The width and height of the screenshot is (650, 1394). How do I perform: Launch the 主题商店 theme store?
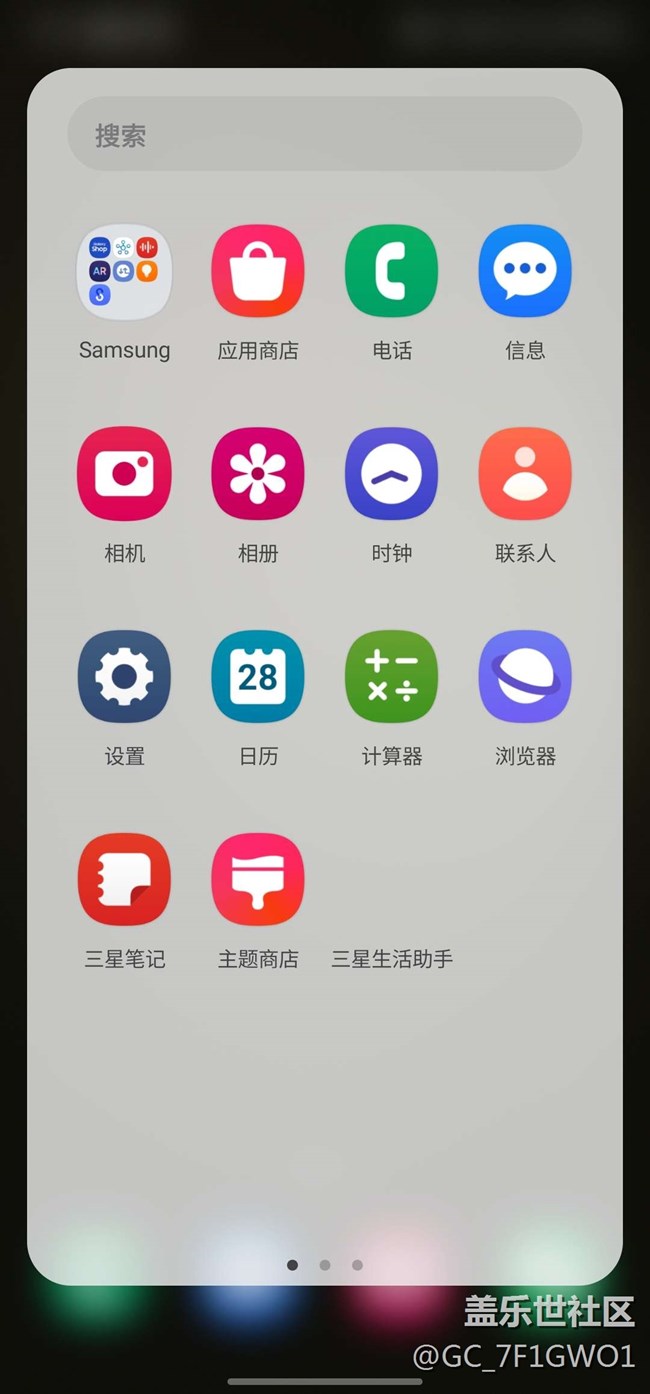coord(258,880)
